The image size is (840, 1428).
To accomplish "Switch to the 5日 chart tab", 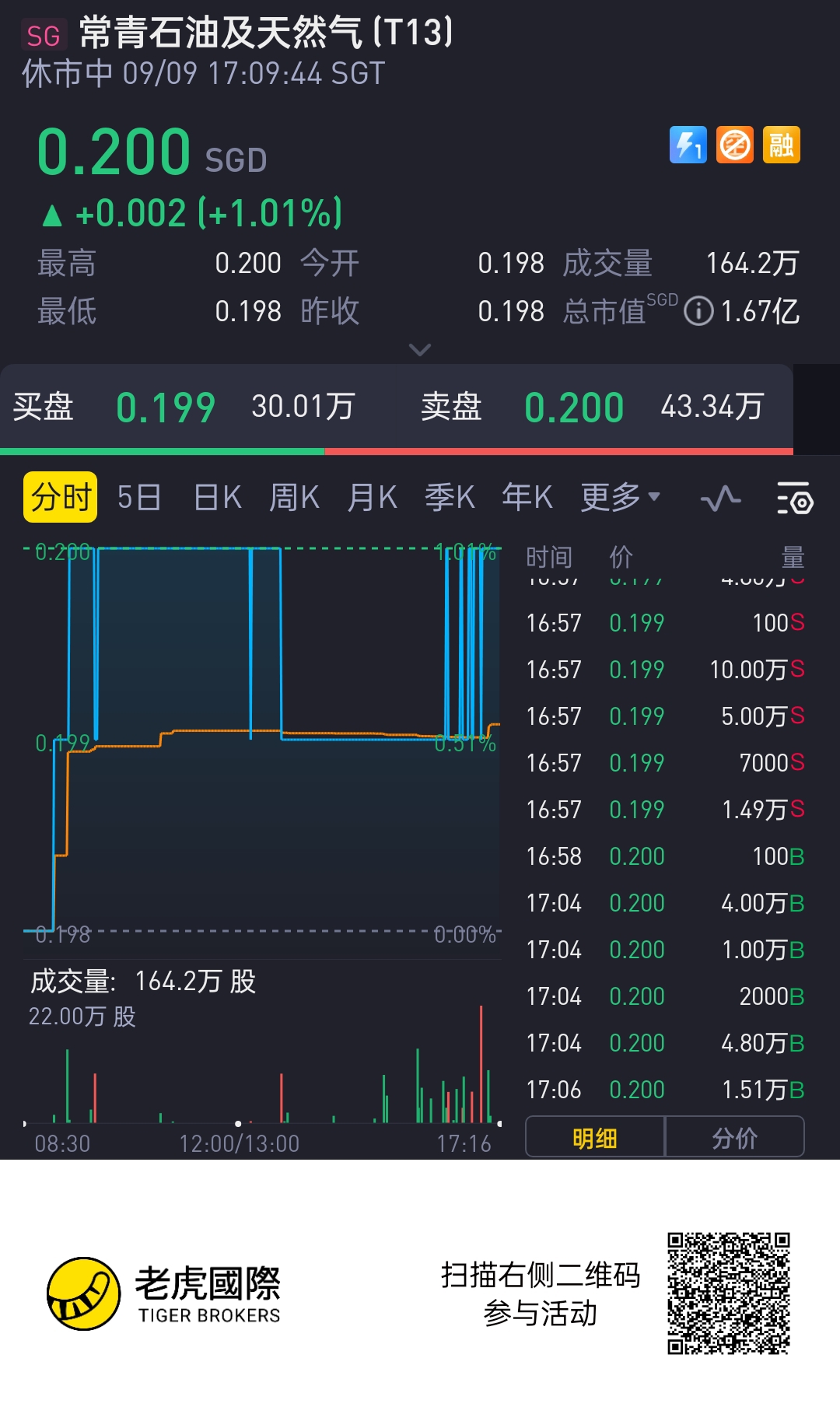I will pyautogui.click(x=139, y=497).
